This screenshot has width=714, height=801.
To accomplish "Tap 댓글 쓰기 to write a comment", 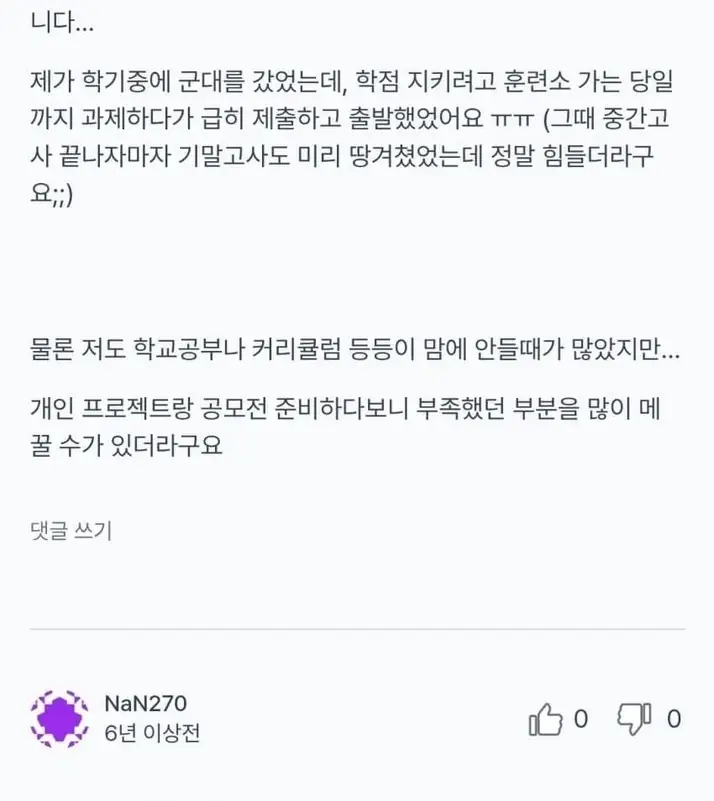I will pyautogui.click(x=71, y=531).
